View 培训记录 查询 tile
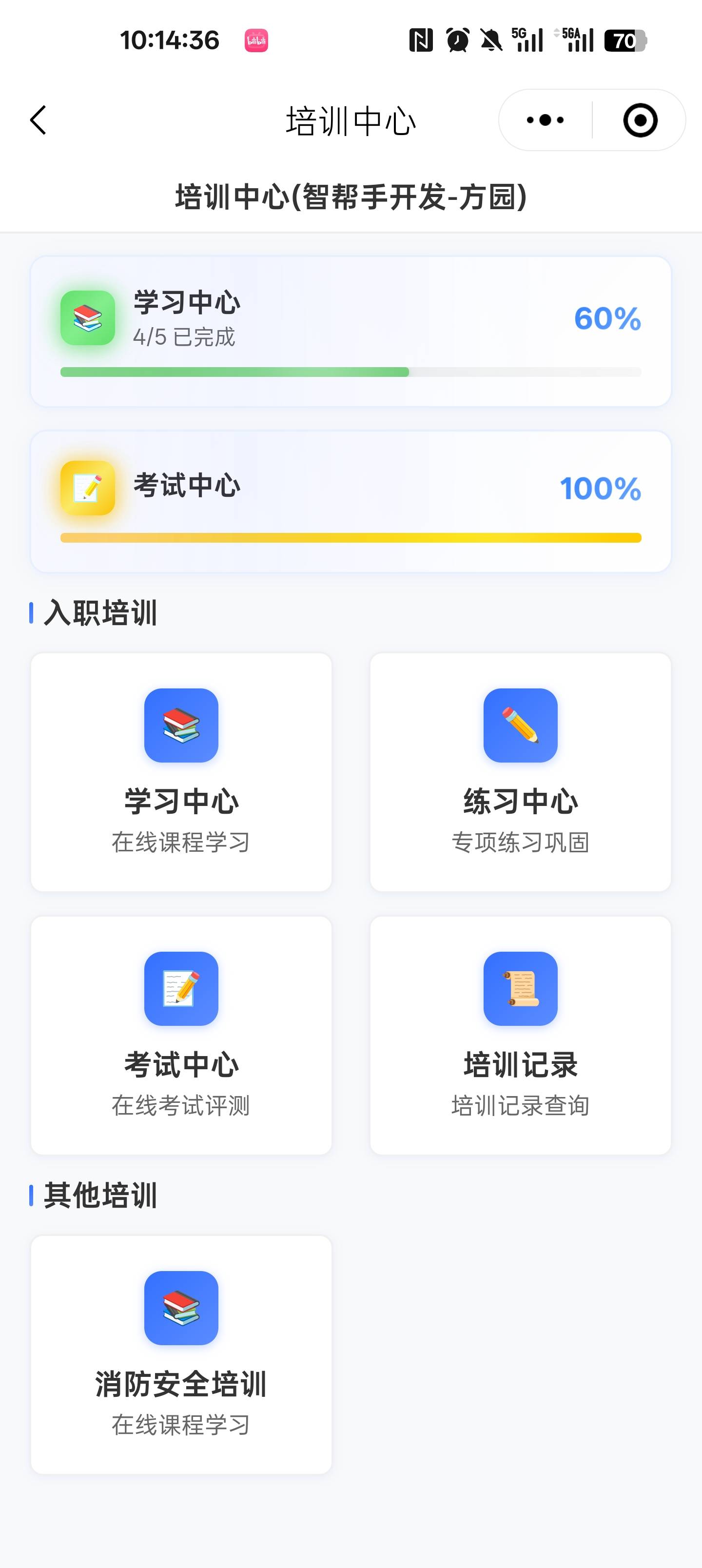 pos(521,1035)
